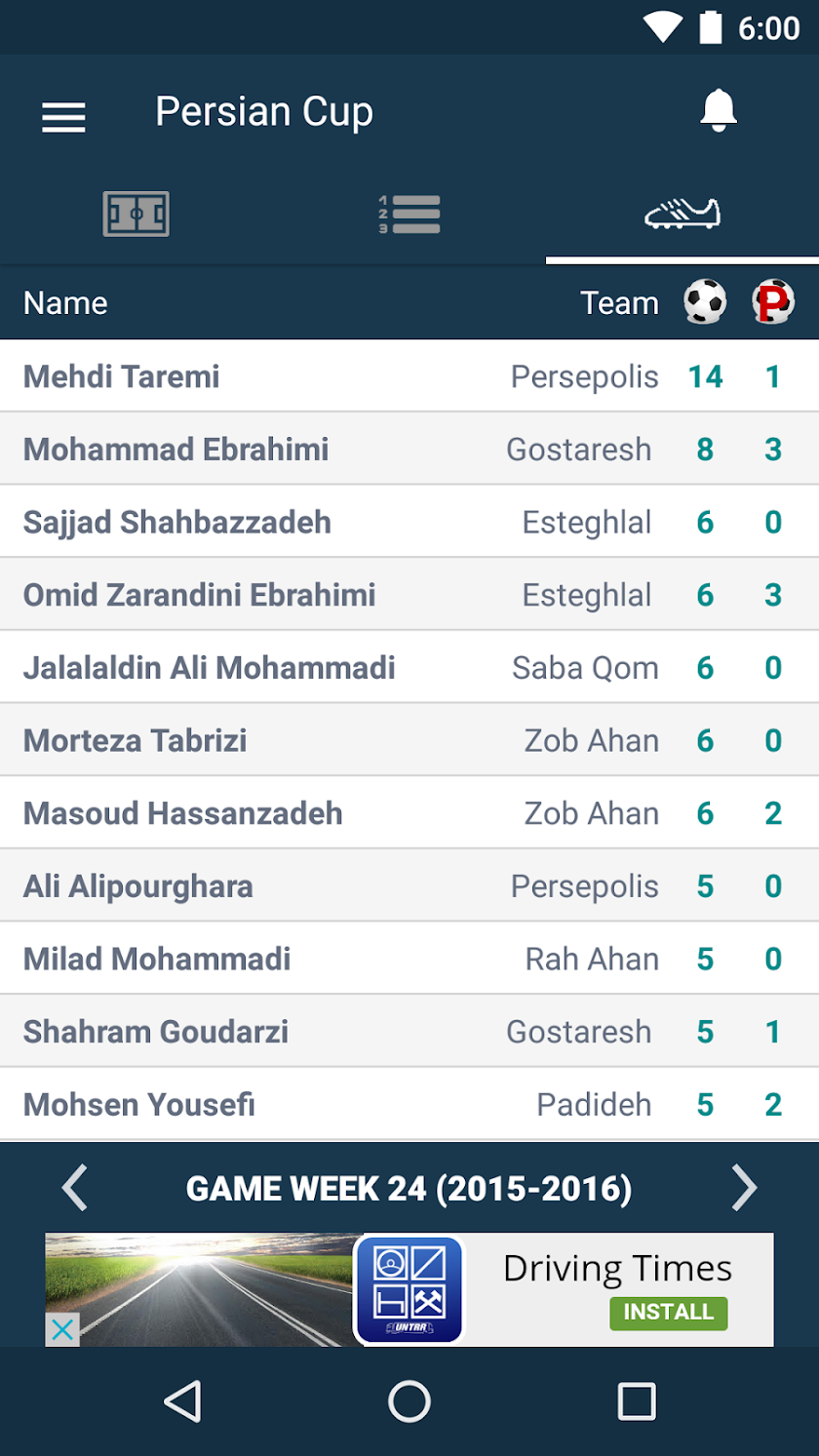
Task: Go to the Android home screen
Action: click(409, 1401)
